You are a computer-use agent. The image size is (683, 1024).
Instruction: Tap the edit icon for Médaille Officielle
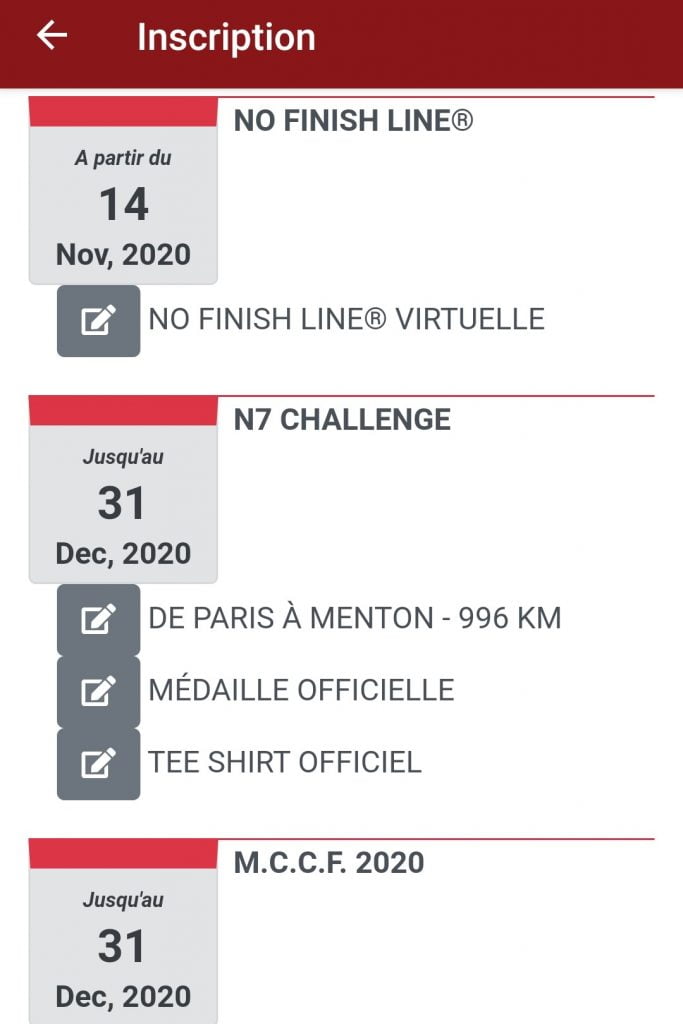click(x=98, y=691)
